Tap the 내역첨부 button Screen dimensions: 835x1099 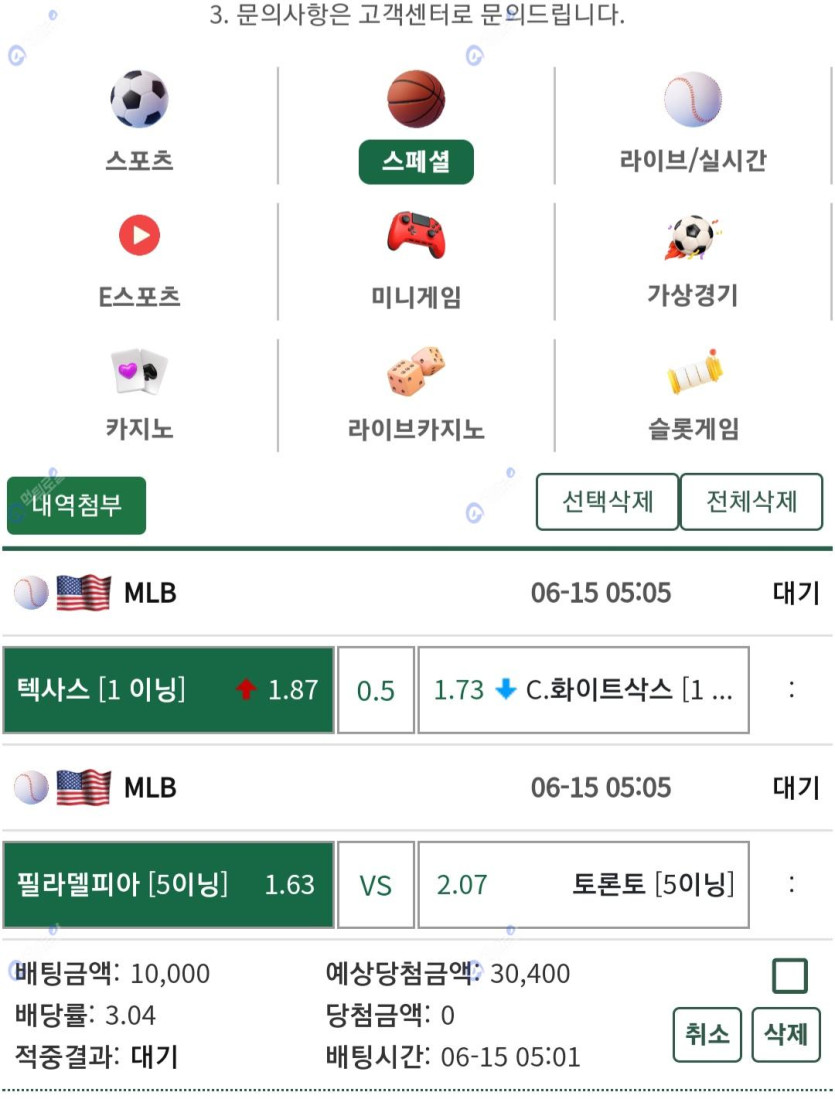(x=77, y=505)
